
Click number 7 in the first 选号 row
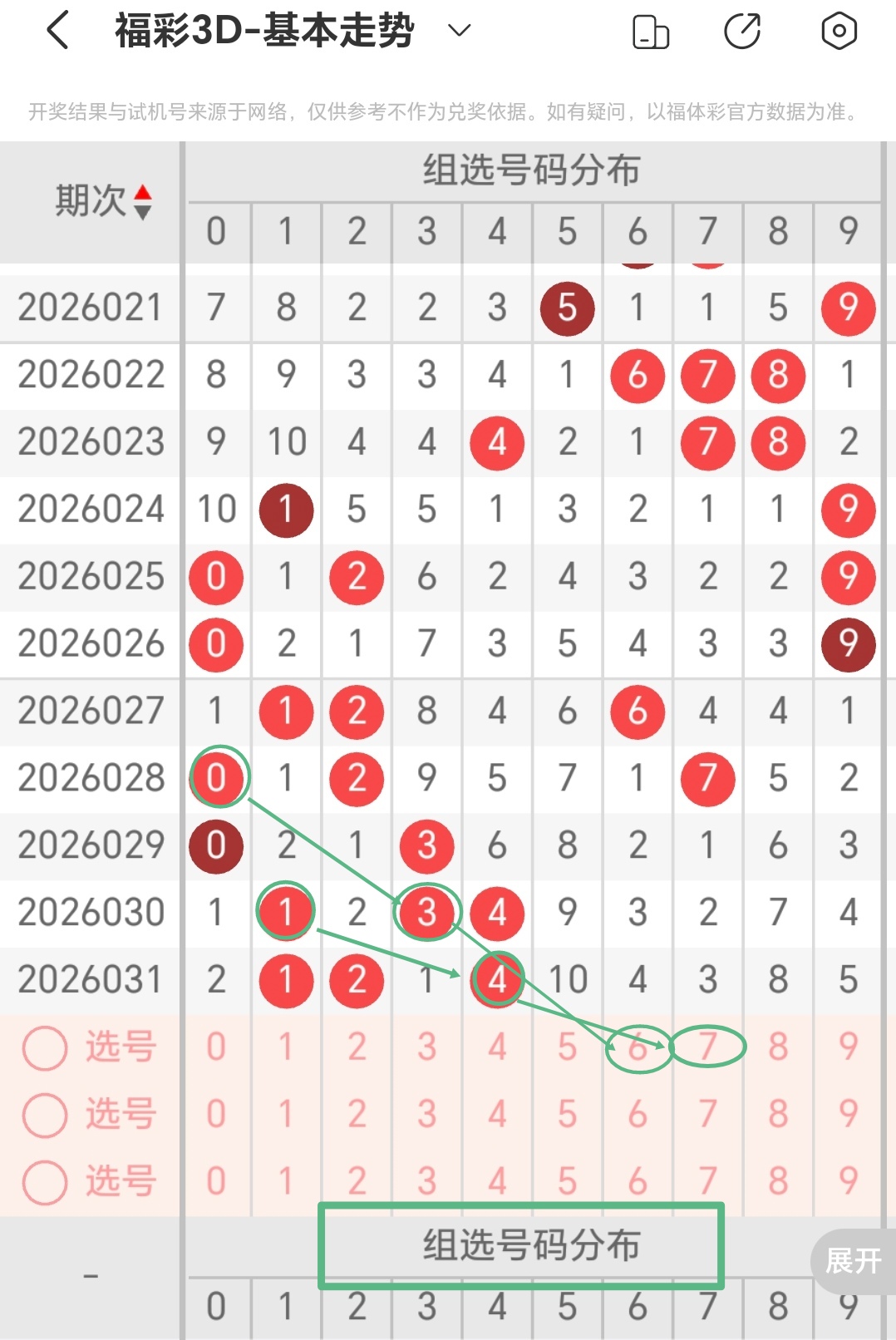707,1047
